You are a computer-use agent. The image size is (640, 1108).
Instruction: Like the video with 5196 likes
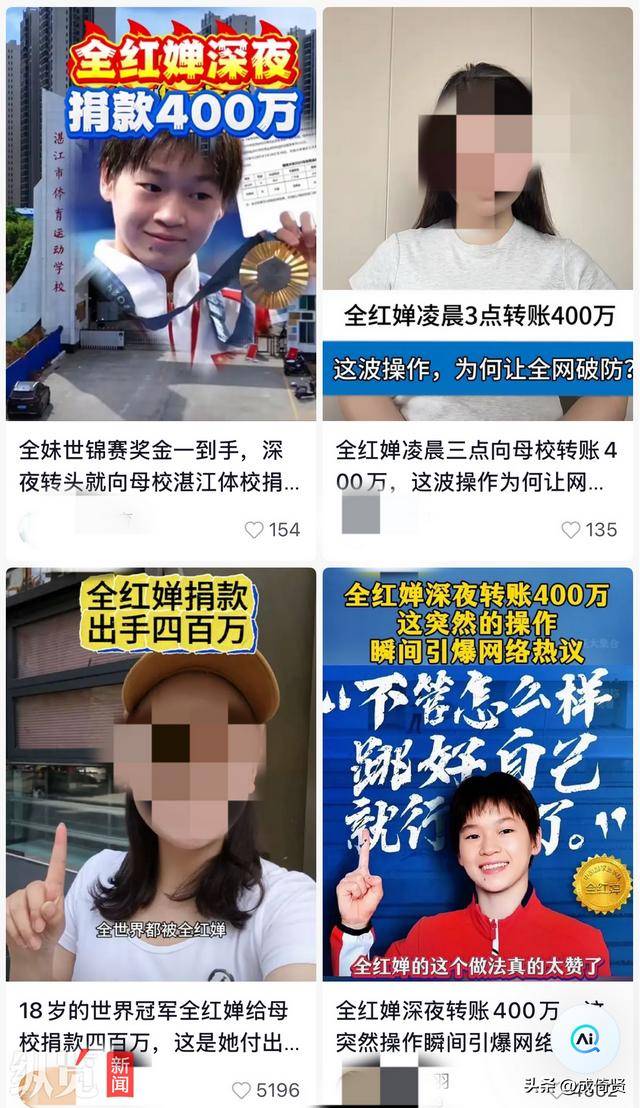pos(242,1089)
